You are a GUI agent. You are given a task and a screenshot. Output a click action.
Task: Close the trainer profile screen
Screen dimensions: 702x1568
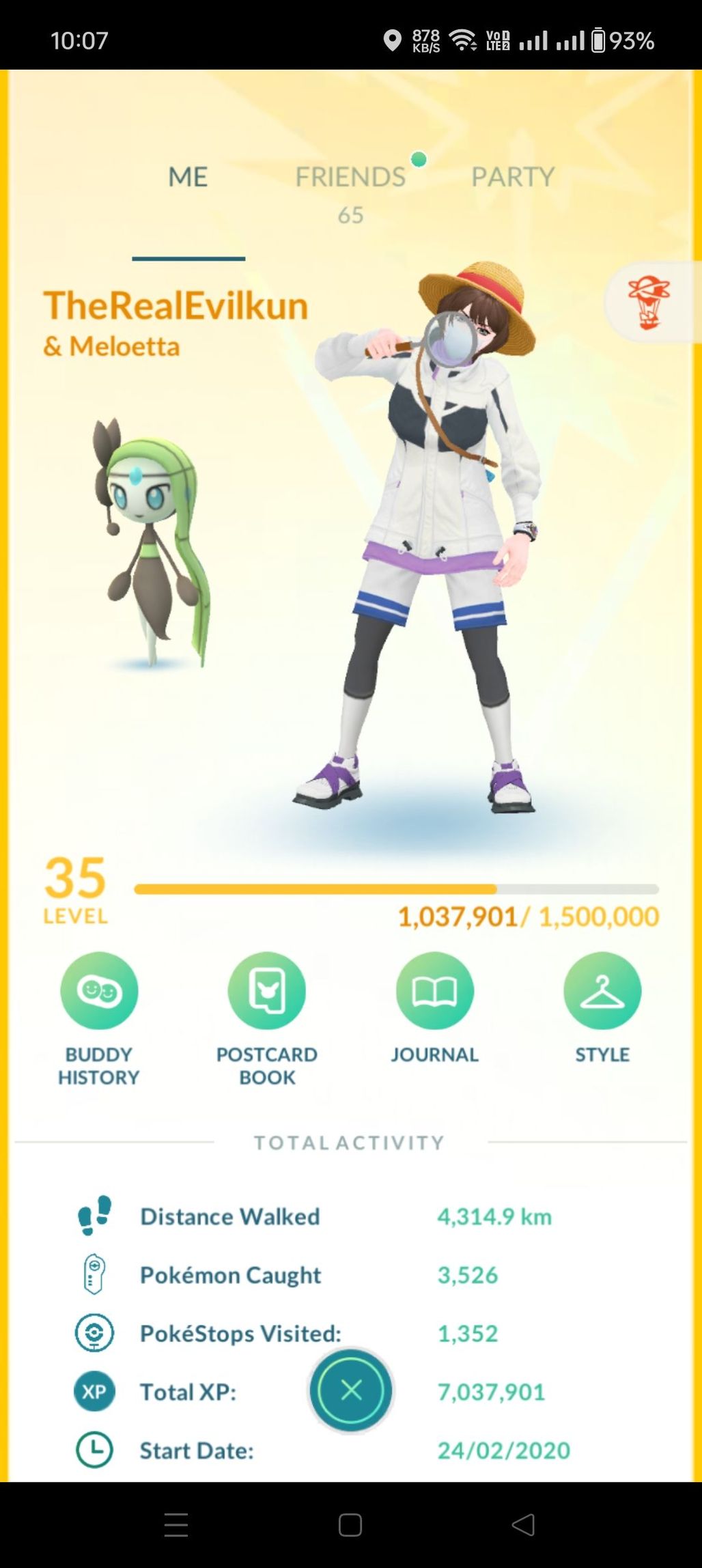pyautogui.click(x=351, y=1390)
